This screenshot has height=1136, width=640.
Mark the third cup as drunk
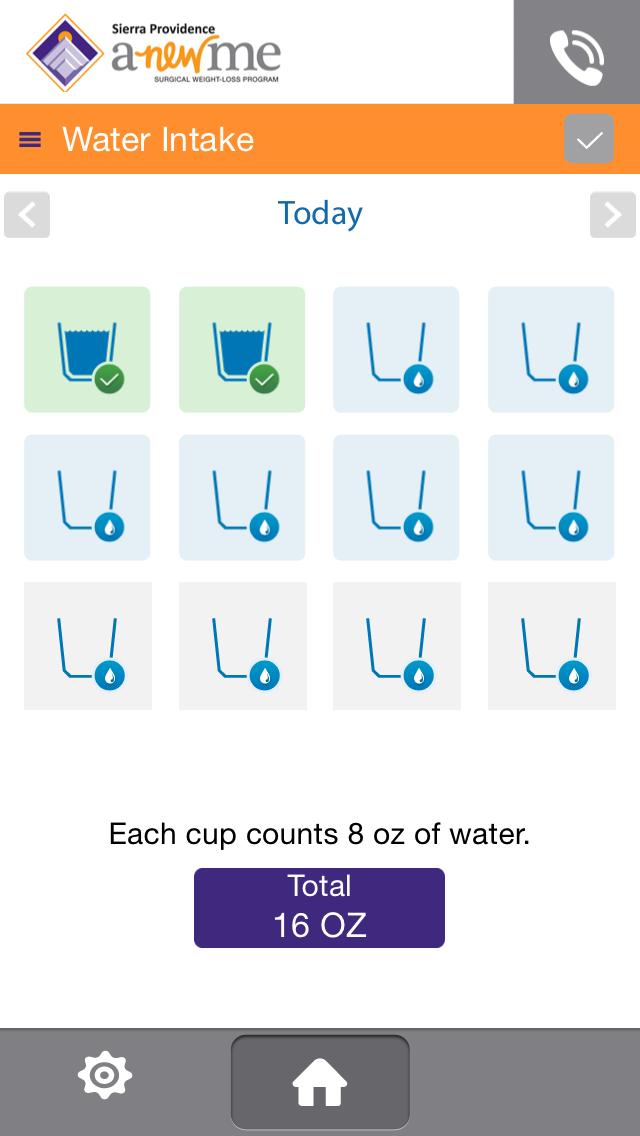[396, 350]
